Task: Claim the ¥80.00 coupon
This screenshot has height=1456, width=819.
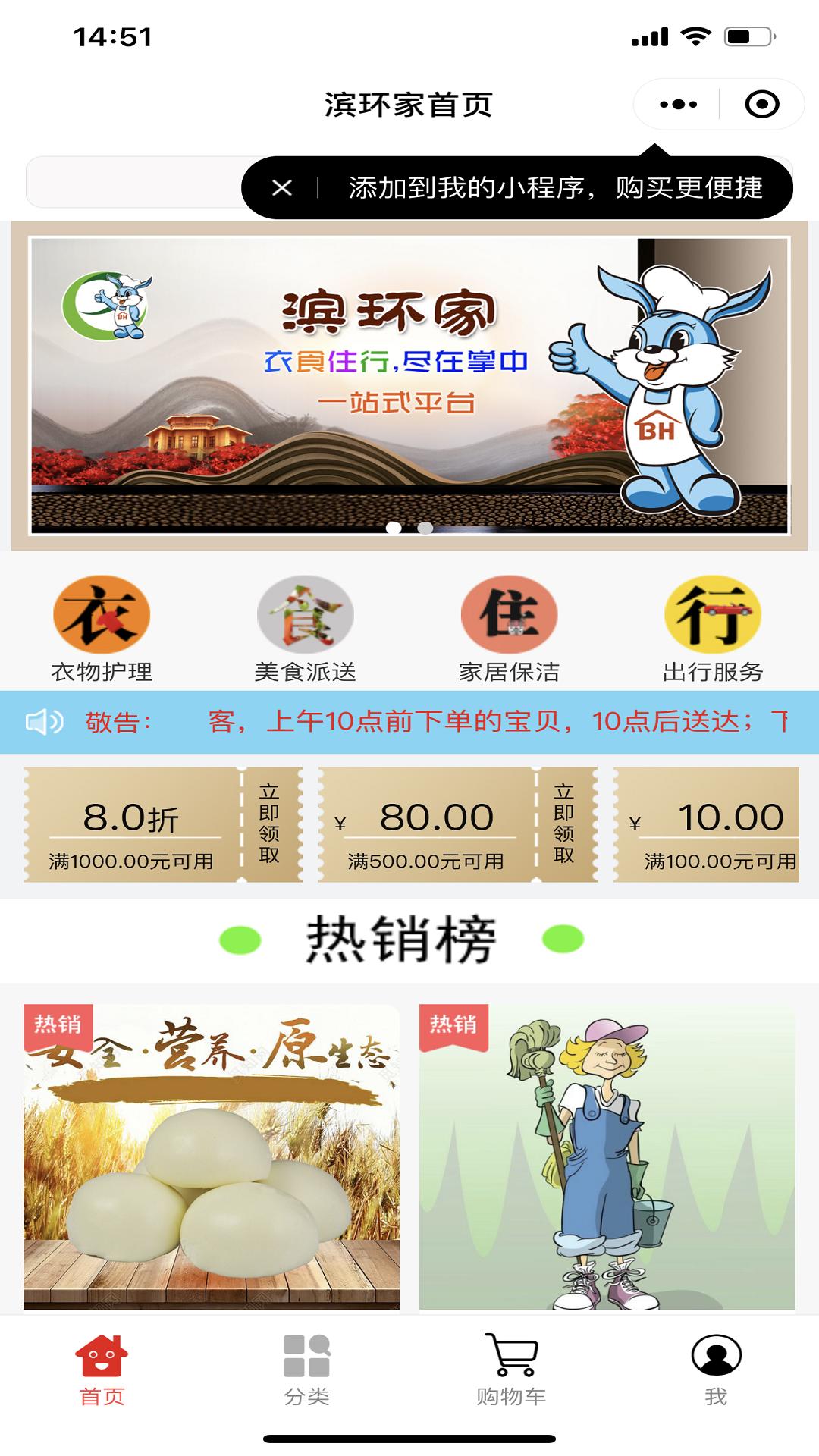Action: tap(563, 824)
